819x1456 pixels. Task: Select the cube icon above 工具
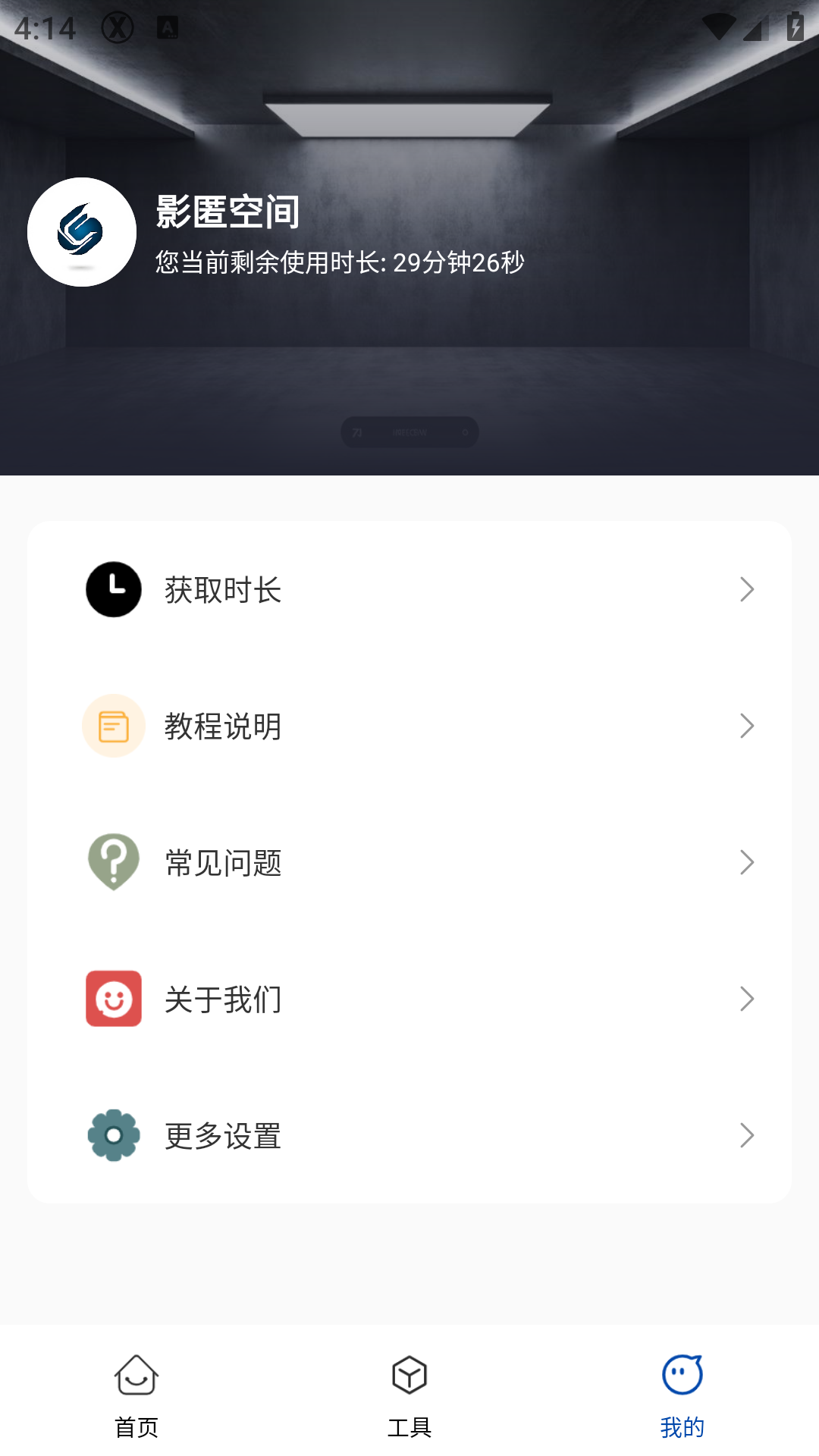point(409,1376)
